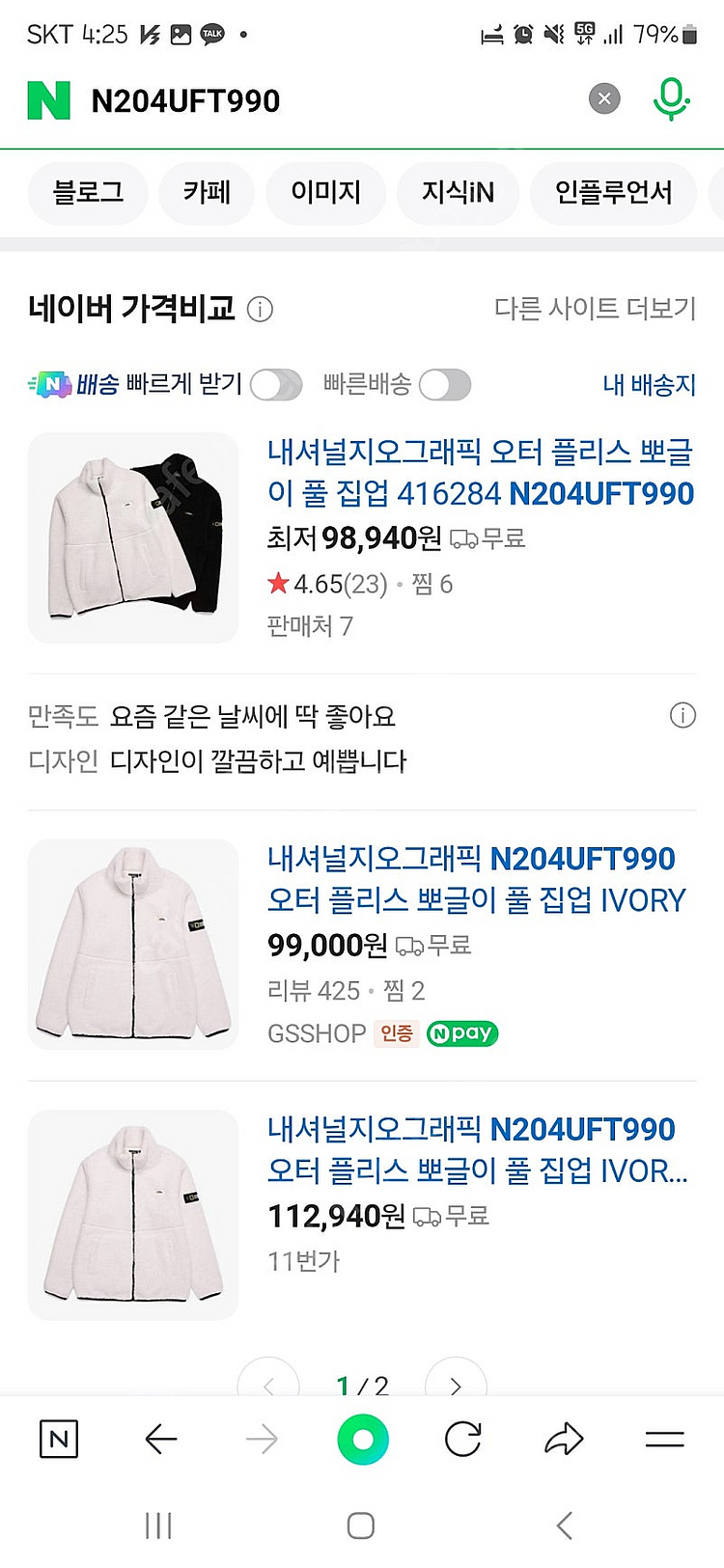Switch to the 지식iN tab
The width and height of the screenshot is (724, 1568).
(x=458, y=193)
